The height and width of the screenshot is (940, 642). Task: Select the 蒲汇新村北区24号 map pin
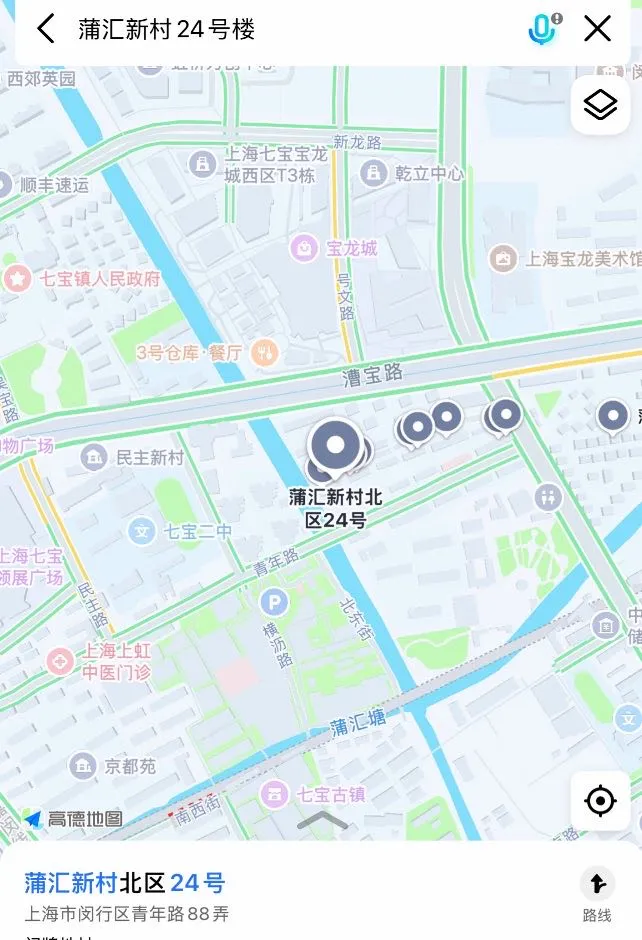pos(336,444)
